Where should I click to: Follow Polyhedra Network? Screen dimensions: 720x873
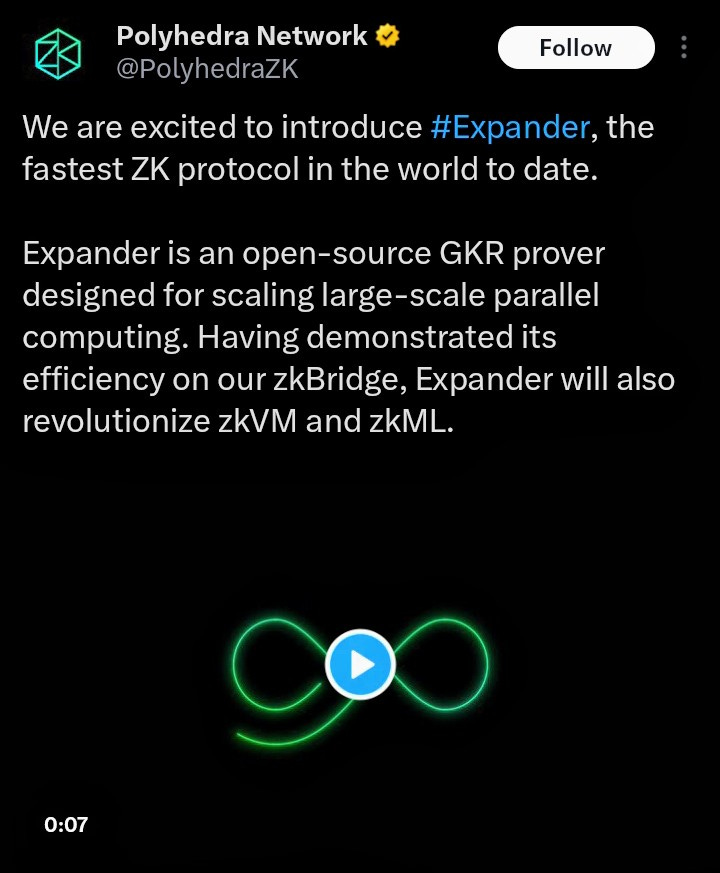pos(575,48)
